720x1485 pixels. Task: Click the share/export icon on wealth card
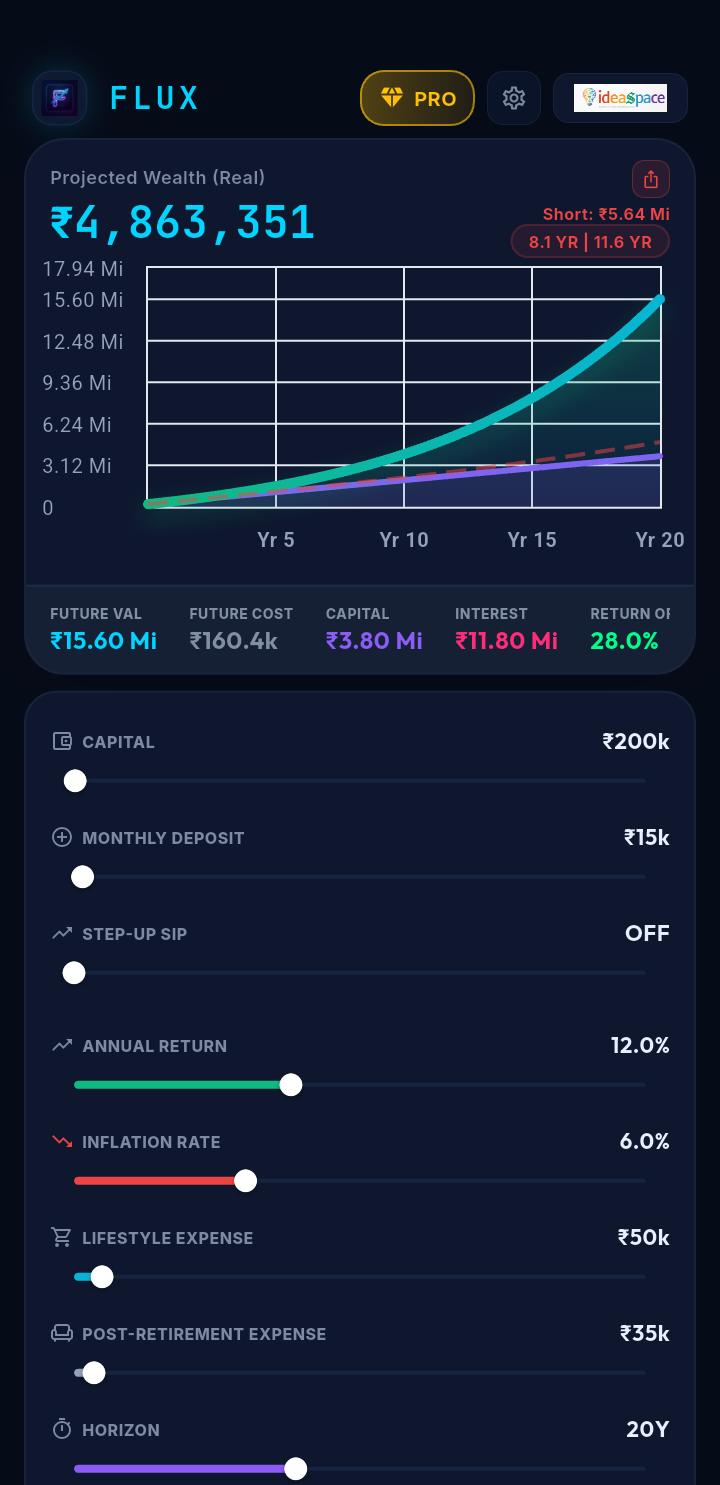651,179
